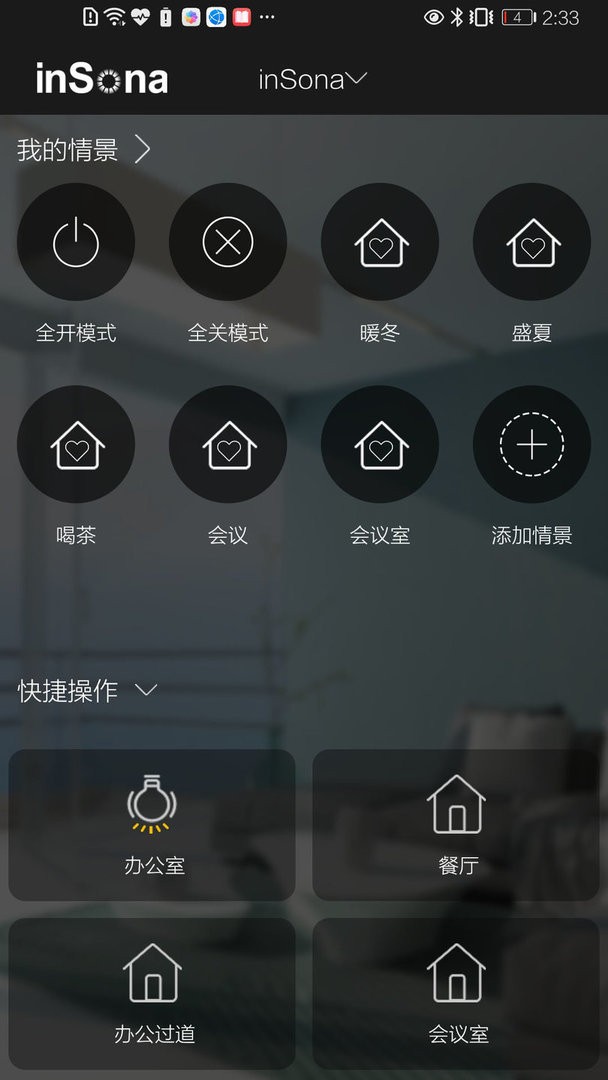Viewport: 608px width, 1080px height.
Task: Open the 餐厅 room card
Action: [x=456, y=825]
